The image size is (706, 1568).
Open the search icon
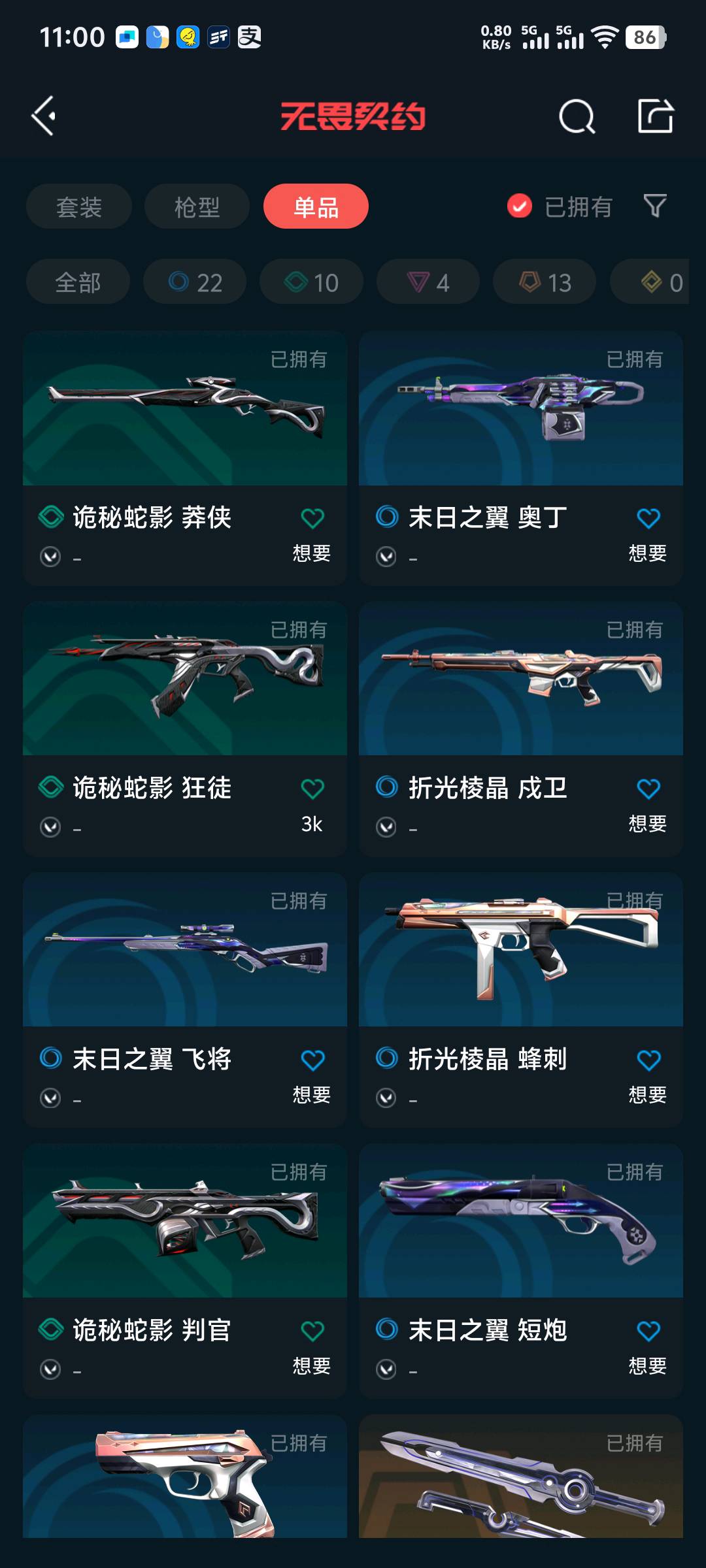[577, 117]
